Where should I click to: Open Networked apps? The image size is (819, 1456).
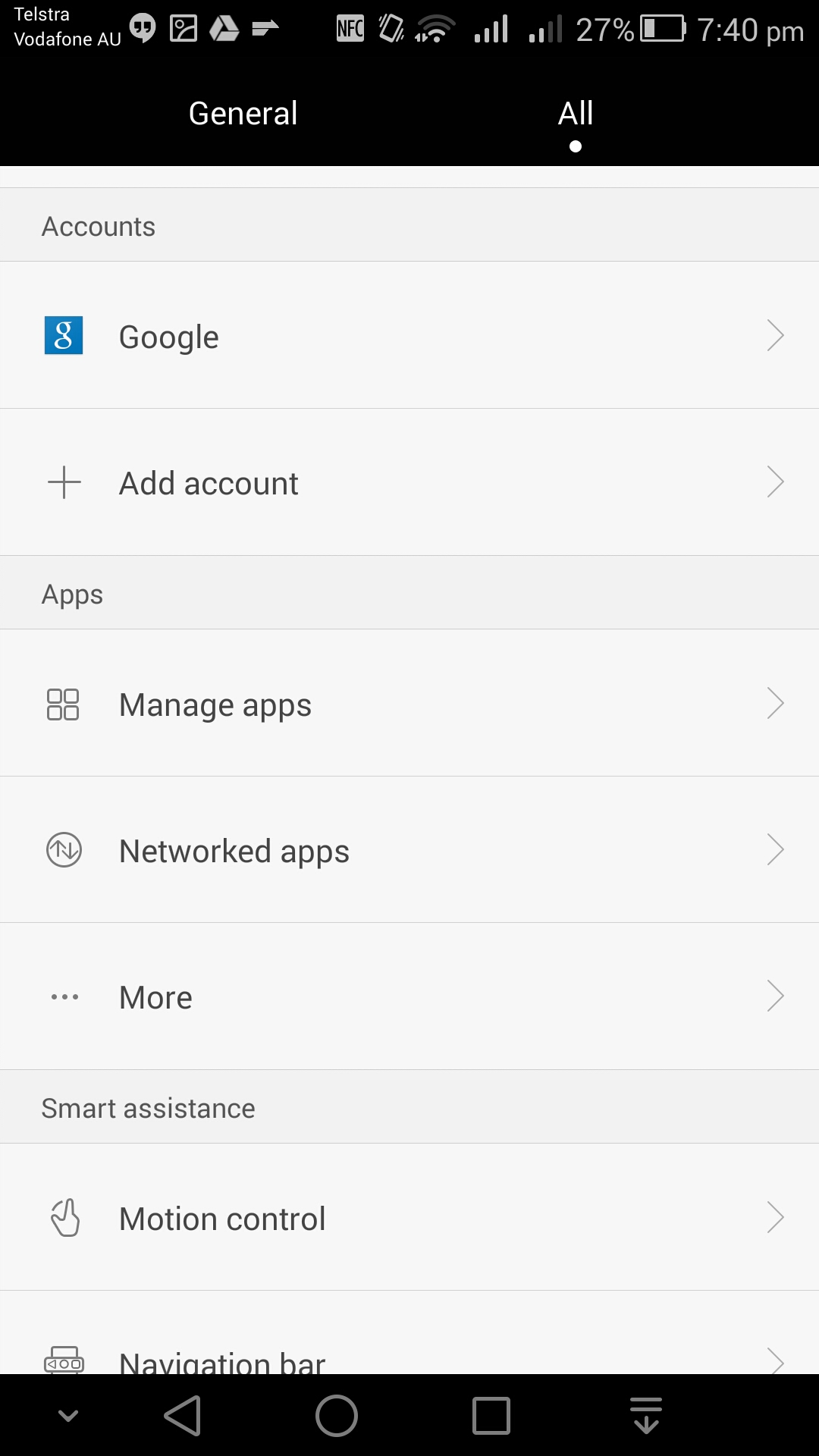(x=409, y=849)
